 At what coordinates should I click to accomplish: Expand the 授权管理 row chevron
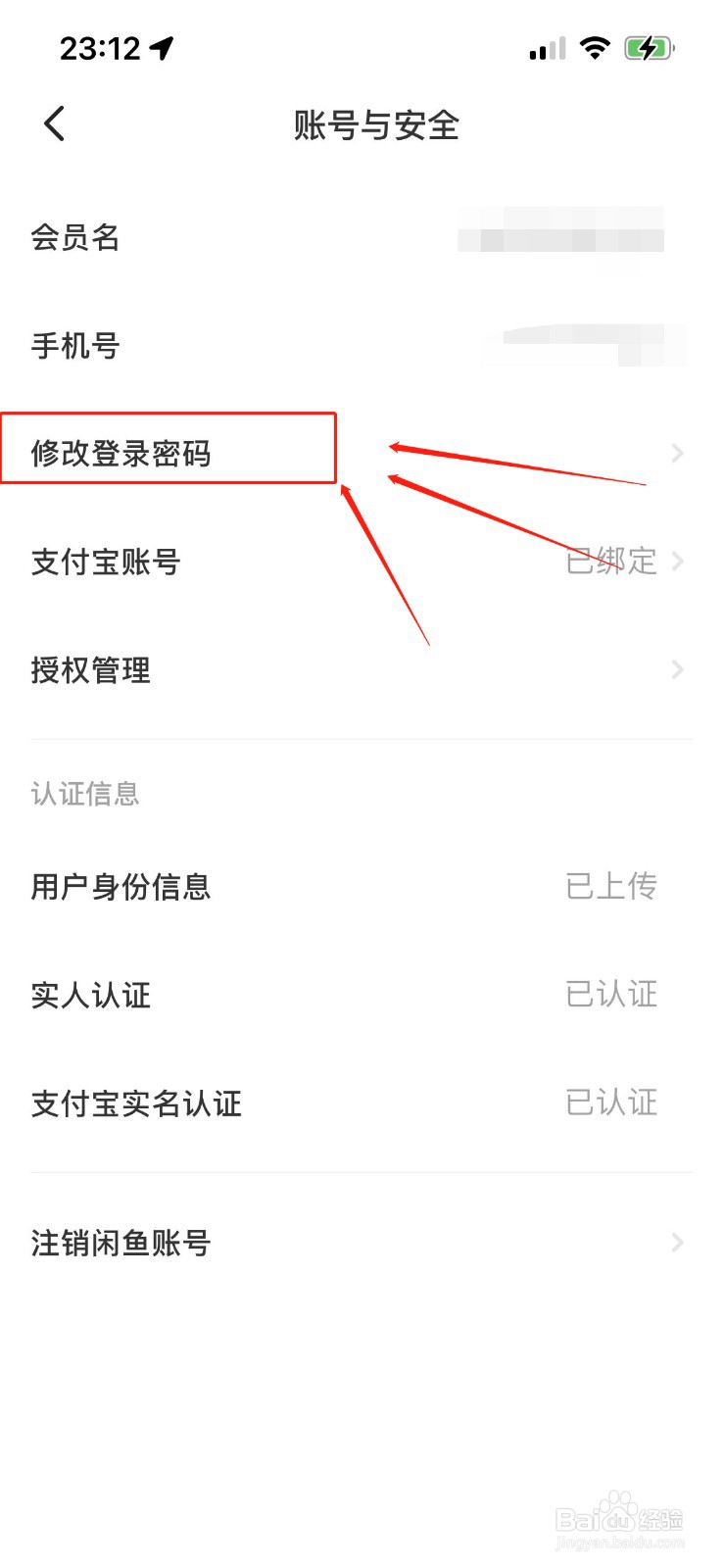[678, 669]
